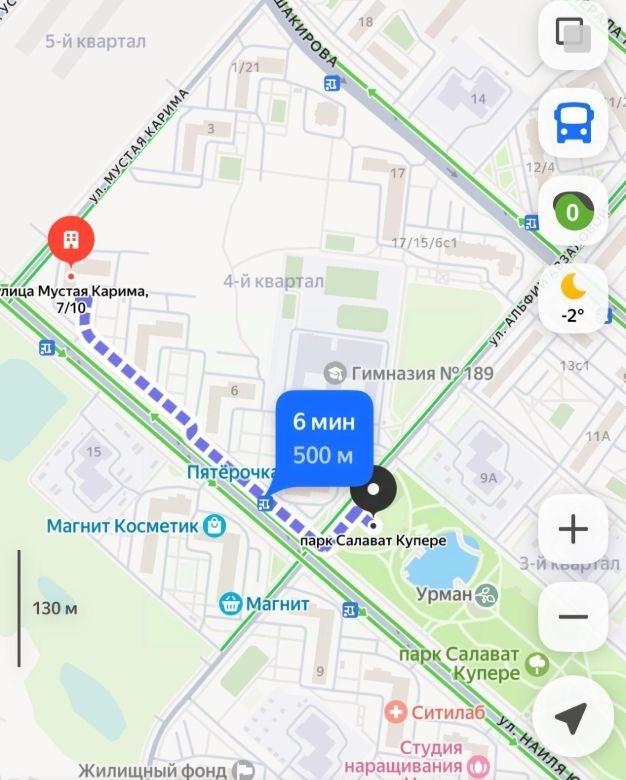Open Пятёрочка place on the map
Viewport: 626px width, 780px height.
(232, 472)
